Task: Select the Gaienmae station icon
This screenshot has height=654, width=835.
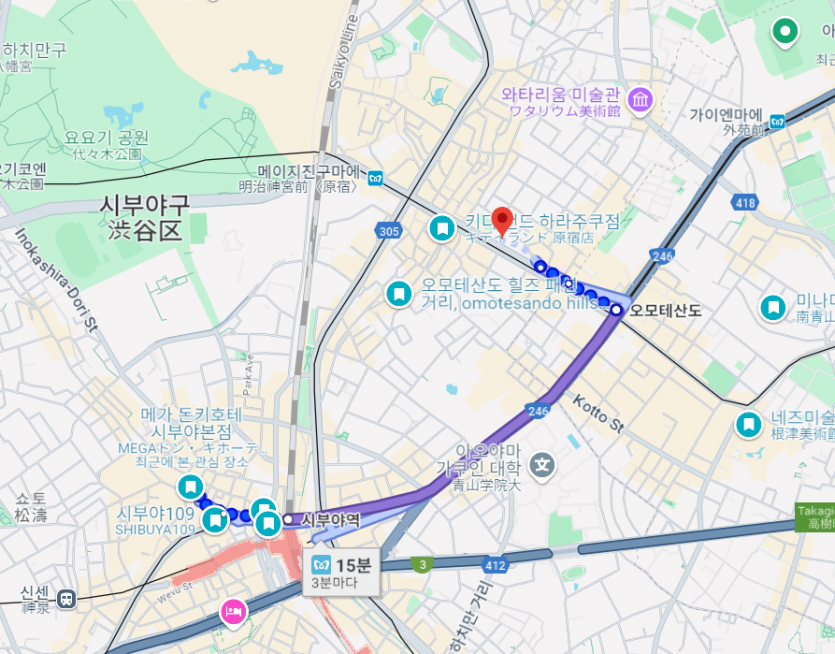Action: pos(777,121)
